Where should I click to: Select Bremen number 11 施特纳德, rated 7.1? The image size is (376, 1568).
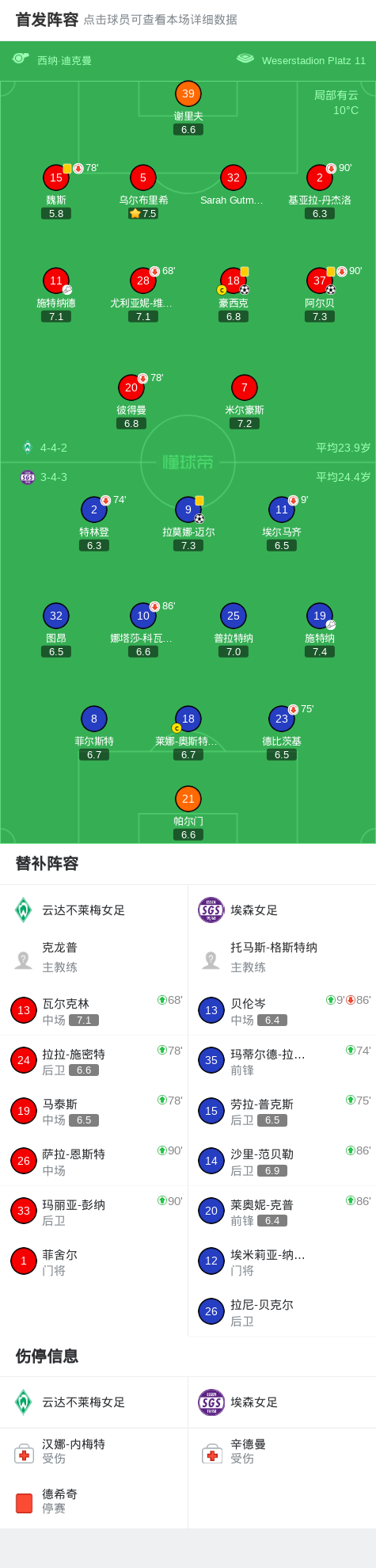(x=56, y=295)
